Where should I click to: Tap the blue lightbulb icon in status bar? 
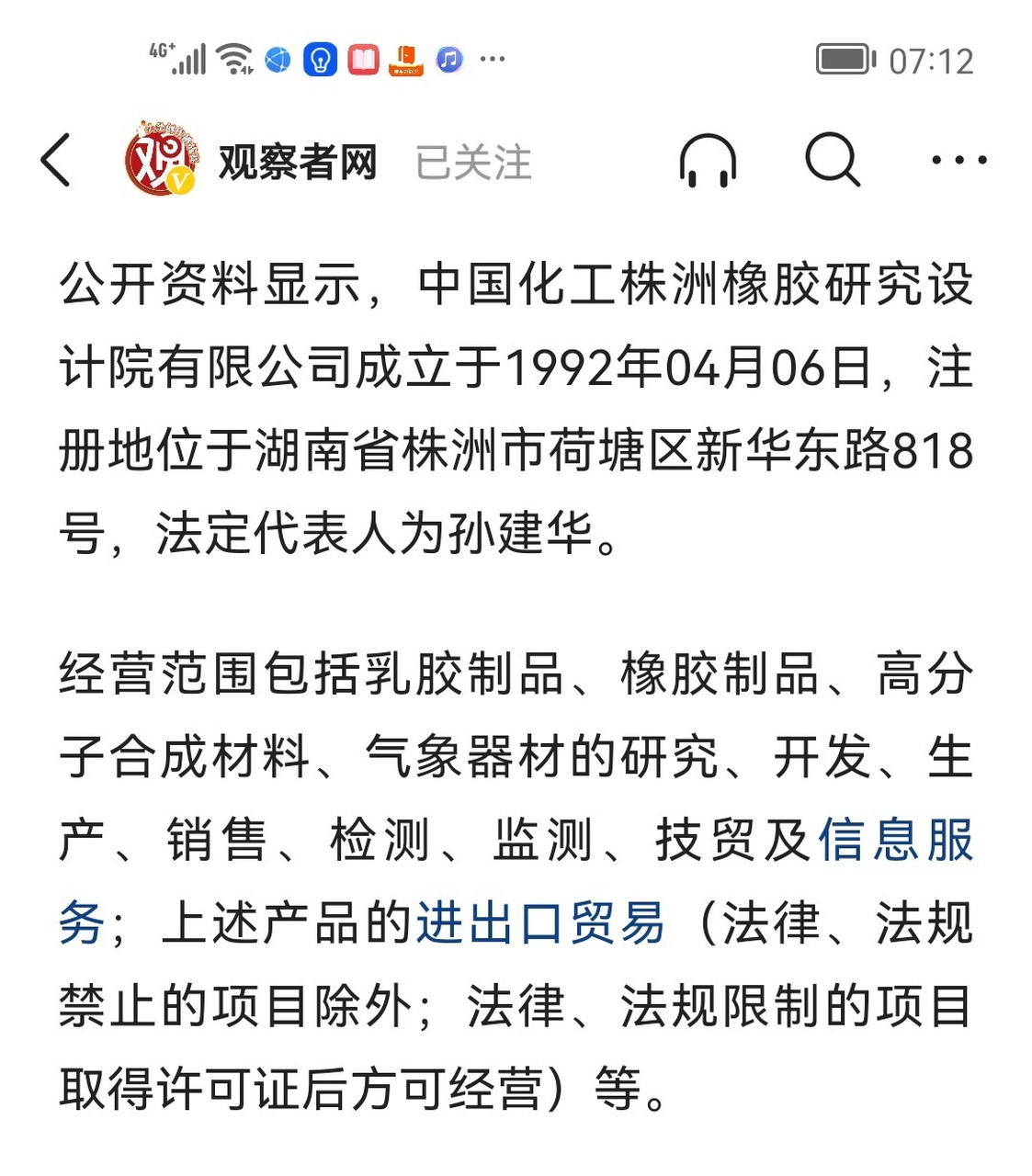pyautogui.click(x=319, y=61)
